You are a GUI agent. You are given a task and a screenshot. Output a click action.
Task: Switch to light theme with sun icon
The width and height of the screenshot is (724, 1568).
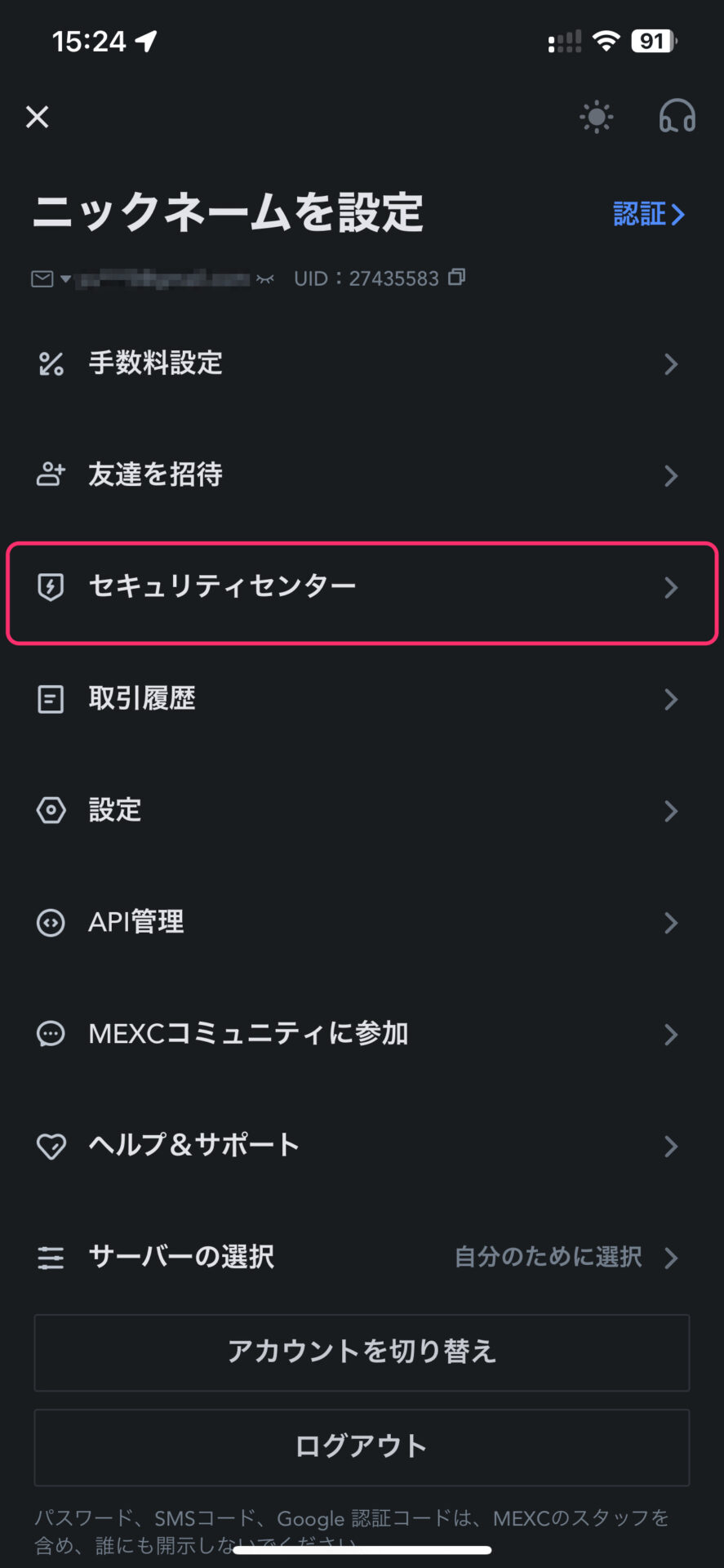pyautogui.click(x=597, y=118)
